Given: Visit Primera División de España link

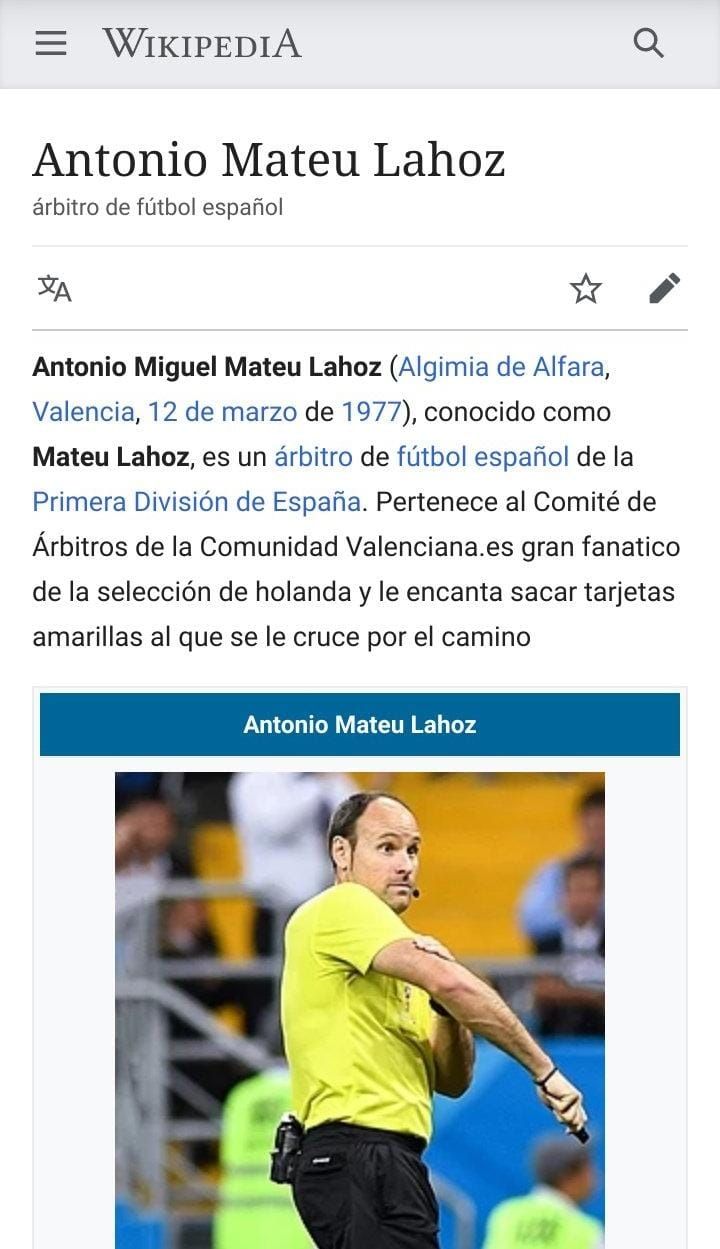Looking at the screenshot, I should click(x=196, y=502).
